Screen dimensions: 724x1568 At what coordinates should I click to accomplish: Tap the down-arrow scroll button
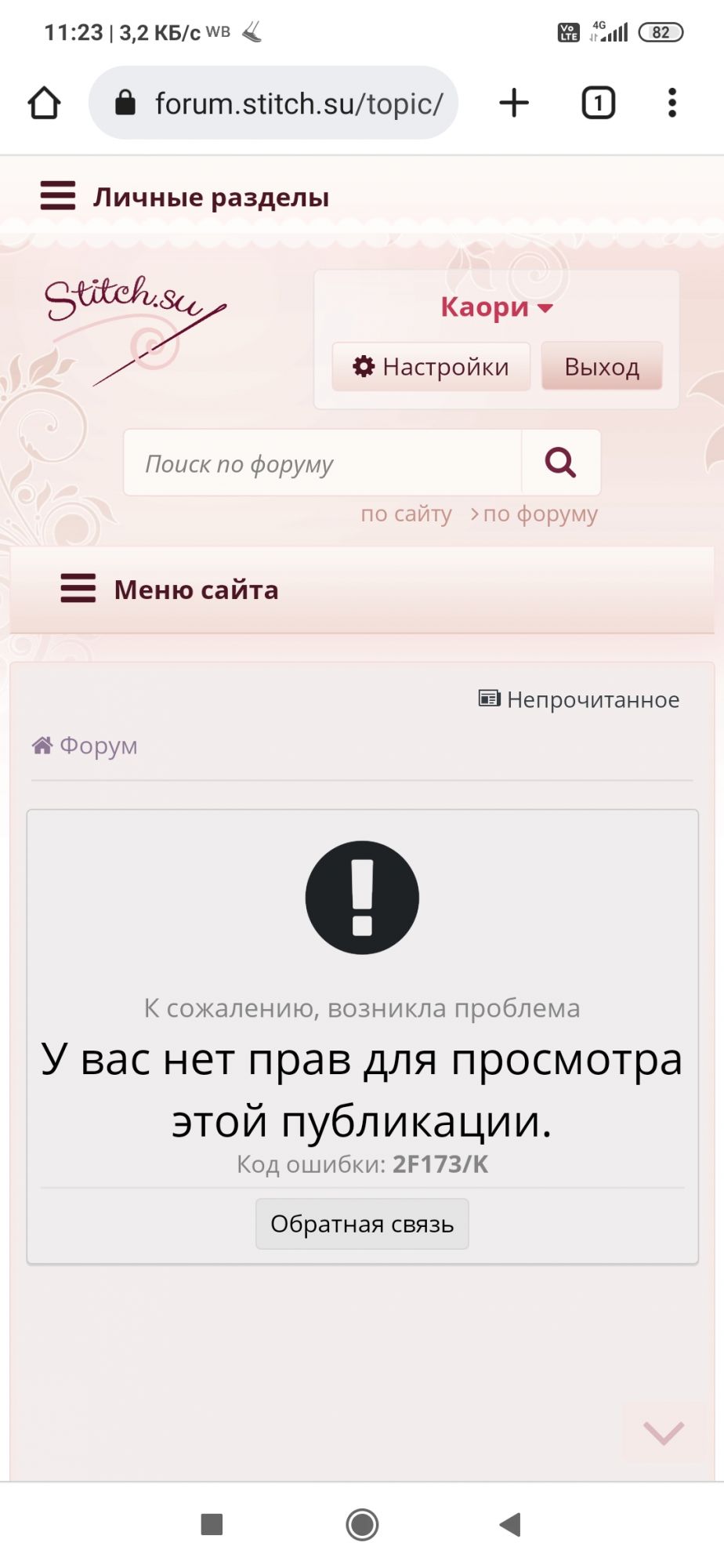[x=664, y=1432]
